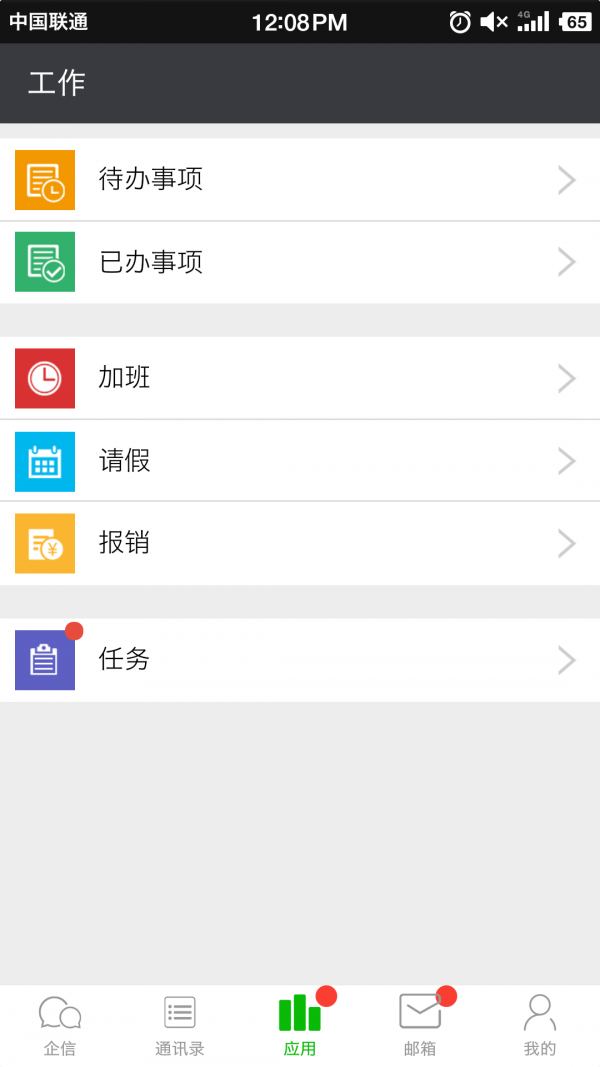
Task: Switch to the 邮箱 mailbox tab
Action: [x=420, y=1026]
